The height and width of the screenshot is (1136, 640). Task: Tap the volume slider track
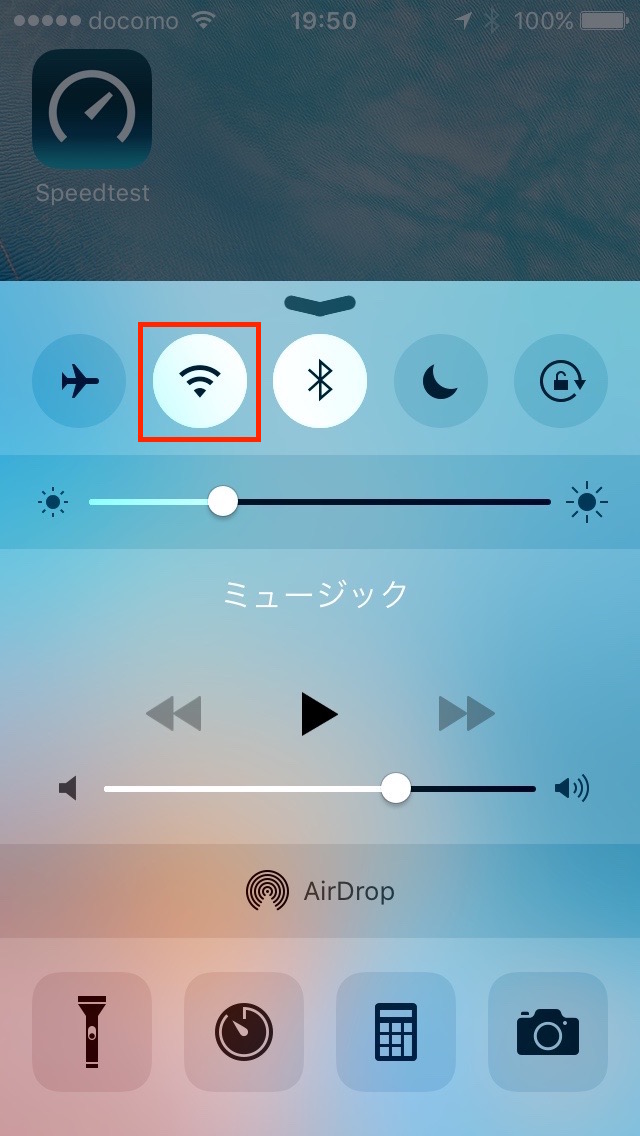[x=320, y=788]
